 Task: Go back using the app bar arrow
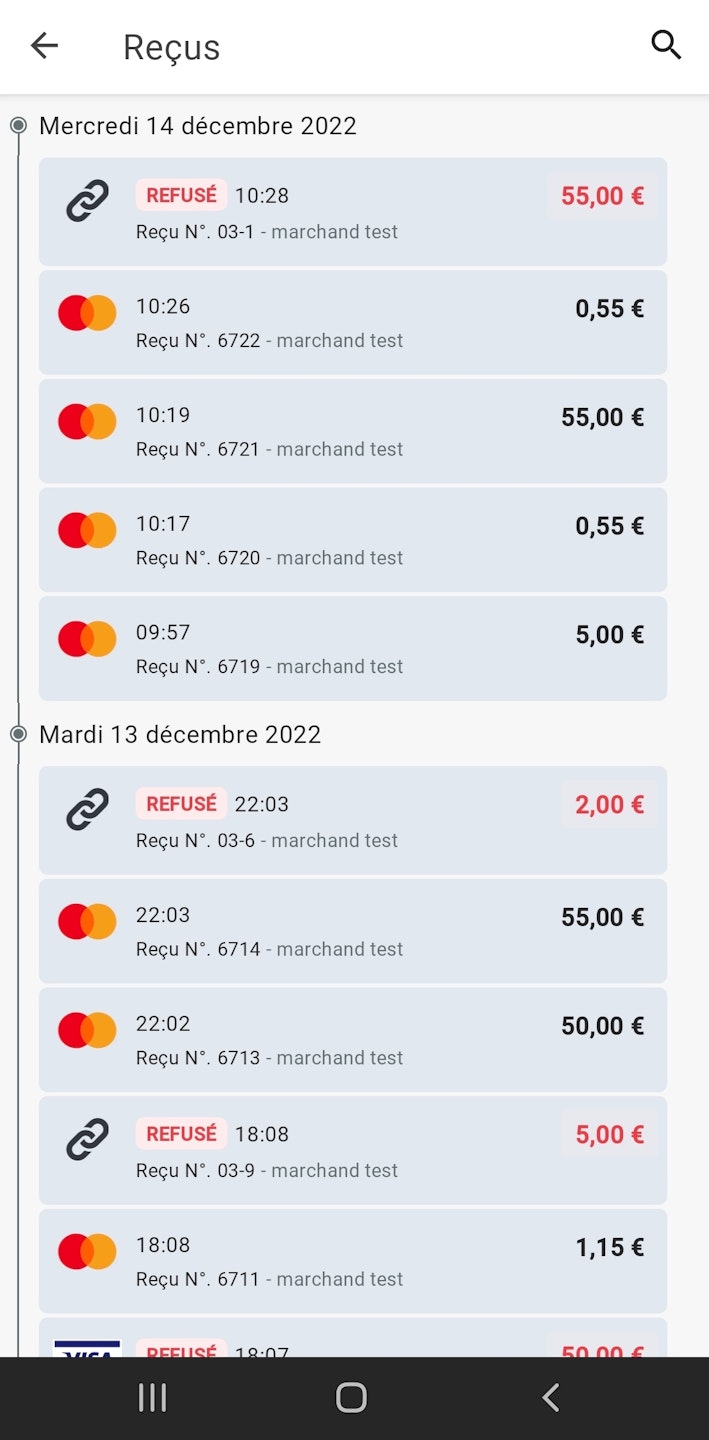[44, 46]
